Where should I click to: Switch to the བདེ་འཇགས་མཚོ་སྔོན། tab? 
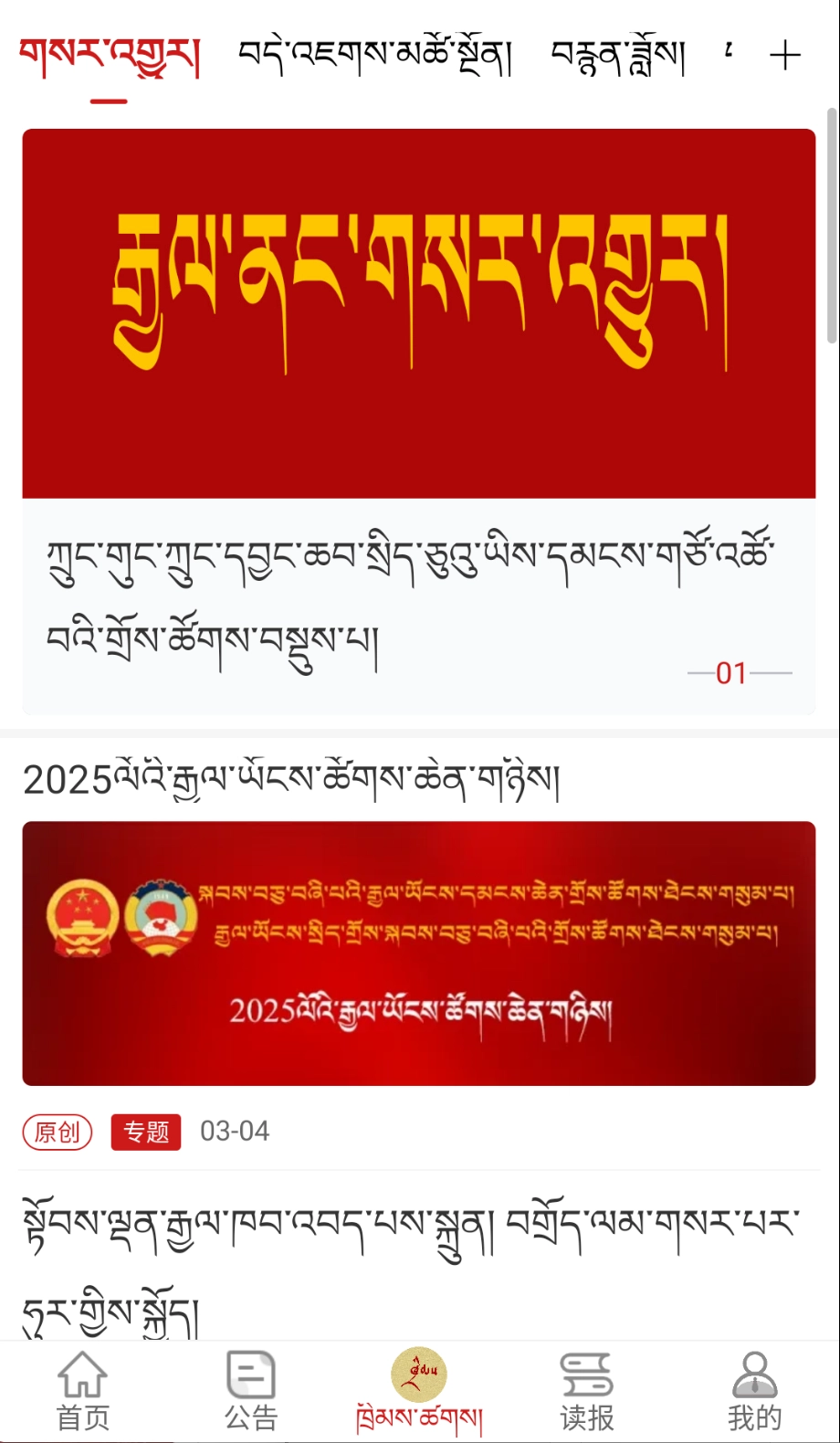coord(376,55)
